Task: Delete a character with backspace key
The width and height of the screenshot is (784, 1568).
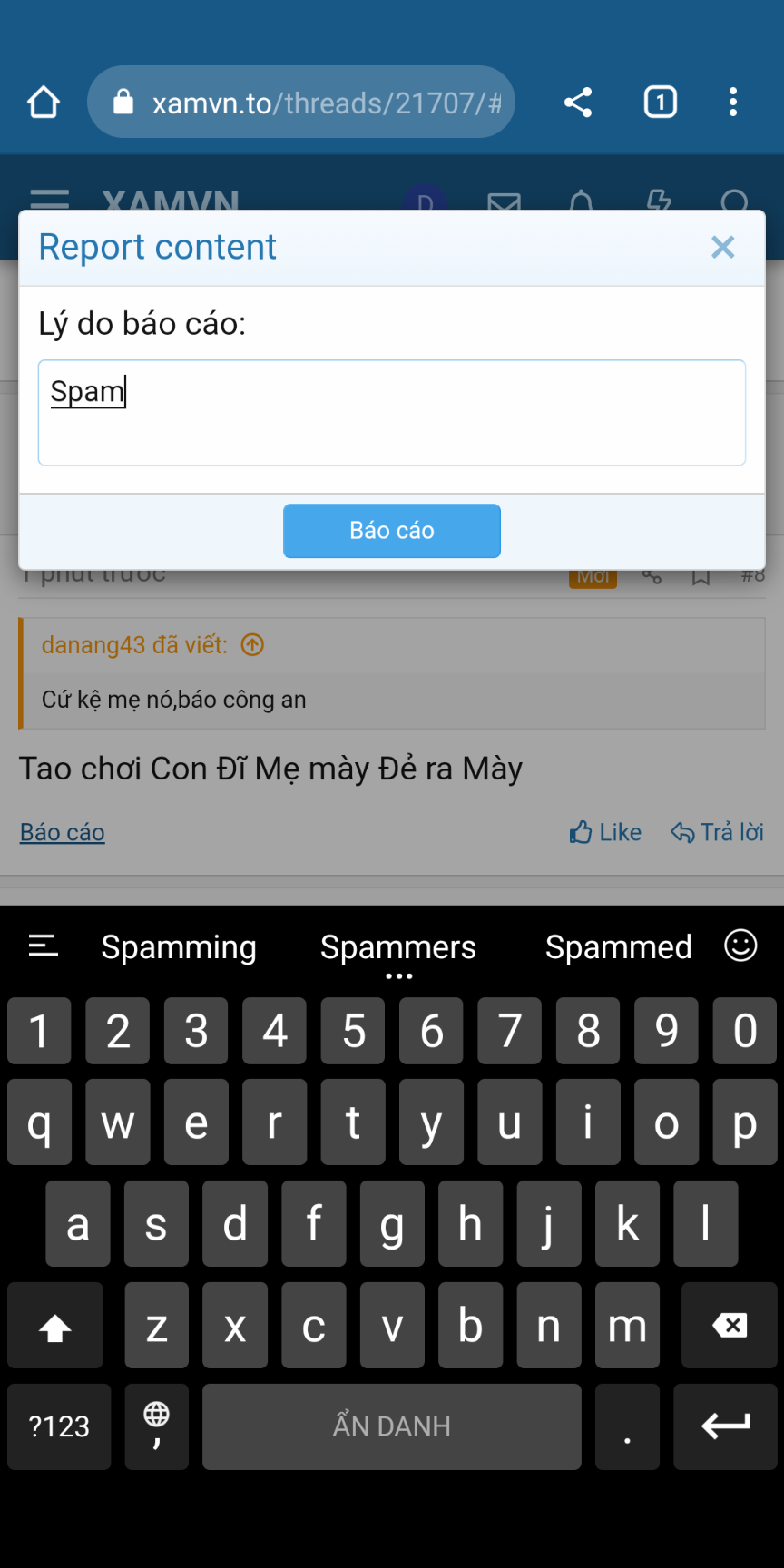Action: tap(729, 1326)
